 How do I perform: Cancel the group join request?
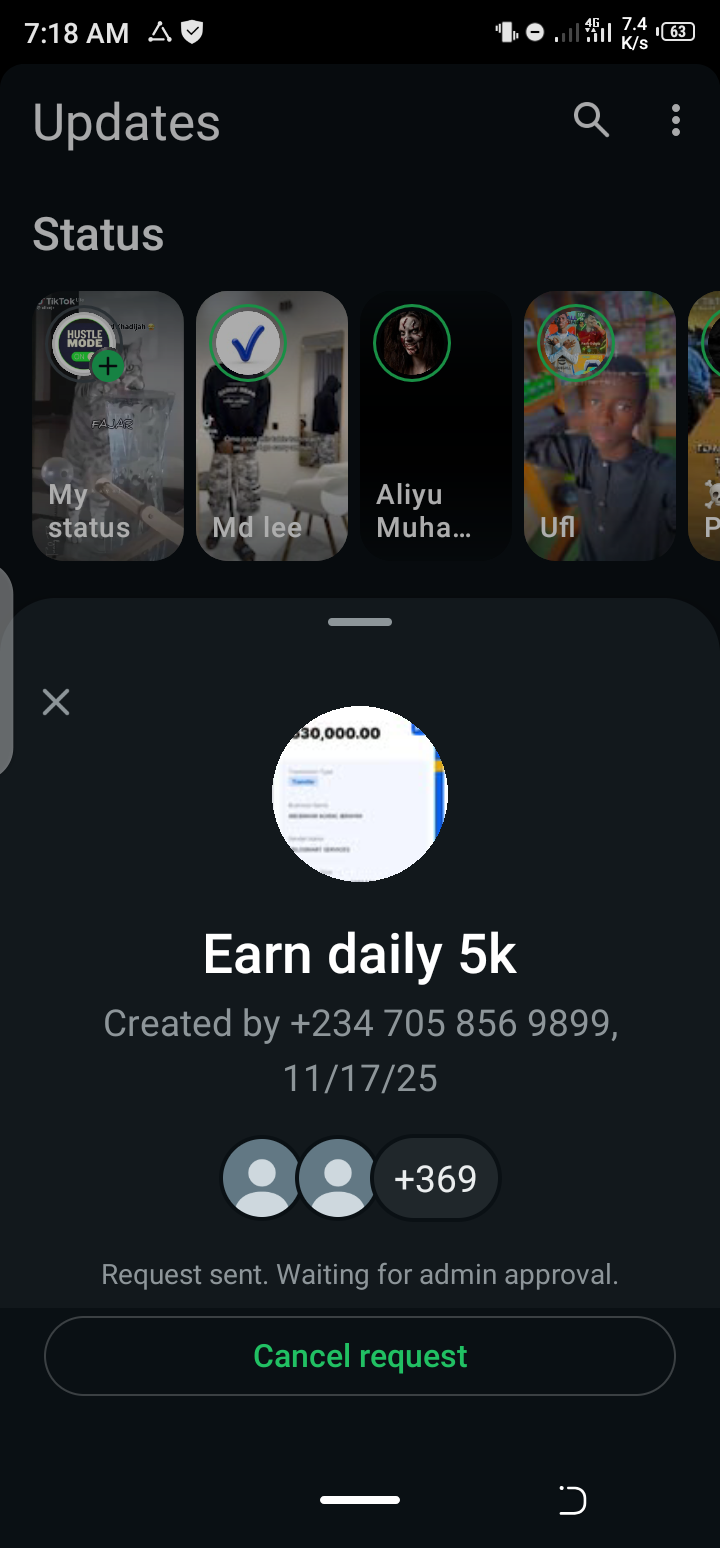[360, 1356]
